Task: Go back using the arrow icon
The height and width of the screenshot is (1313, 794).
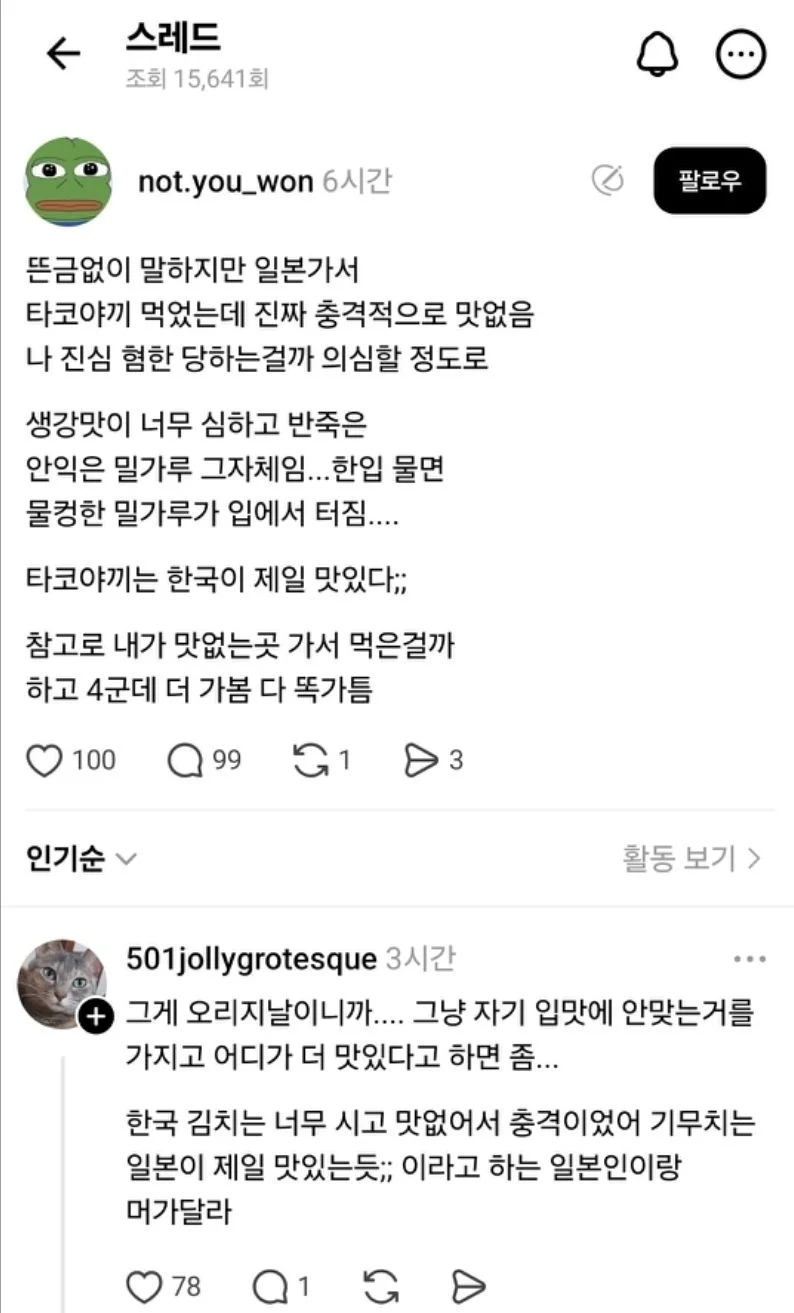Action: coord(63,55)
